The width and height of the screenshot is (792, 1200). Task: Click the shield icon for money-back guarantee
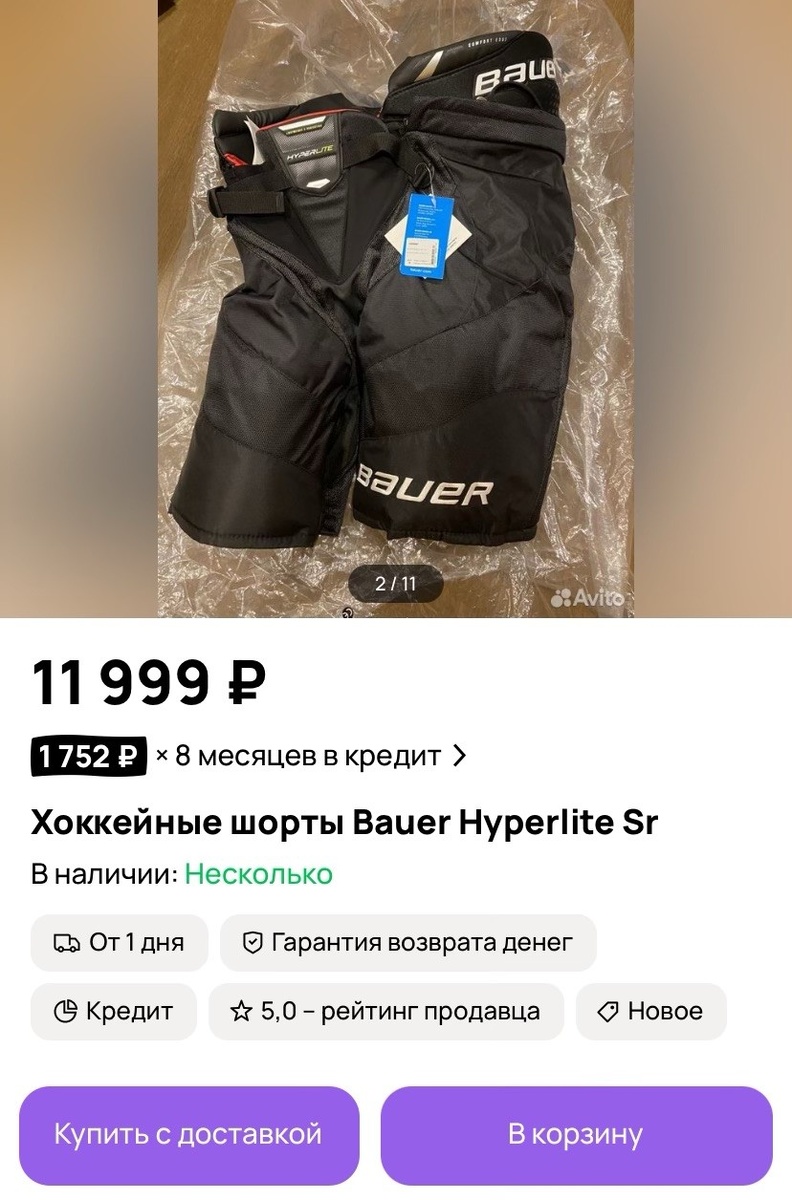click(253, 941)
